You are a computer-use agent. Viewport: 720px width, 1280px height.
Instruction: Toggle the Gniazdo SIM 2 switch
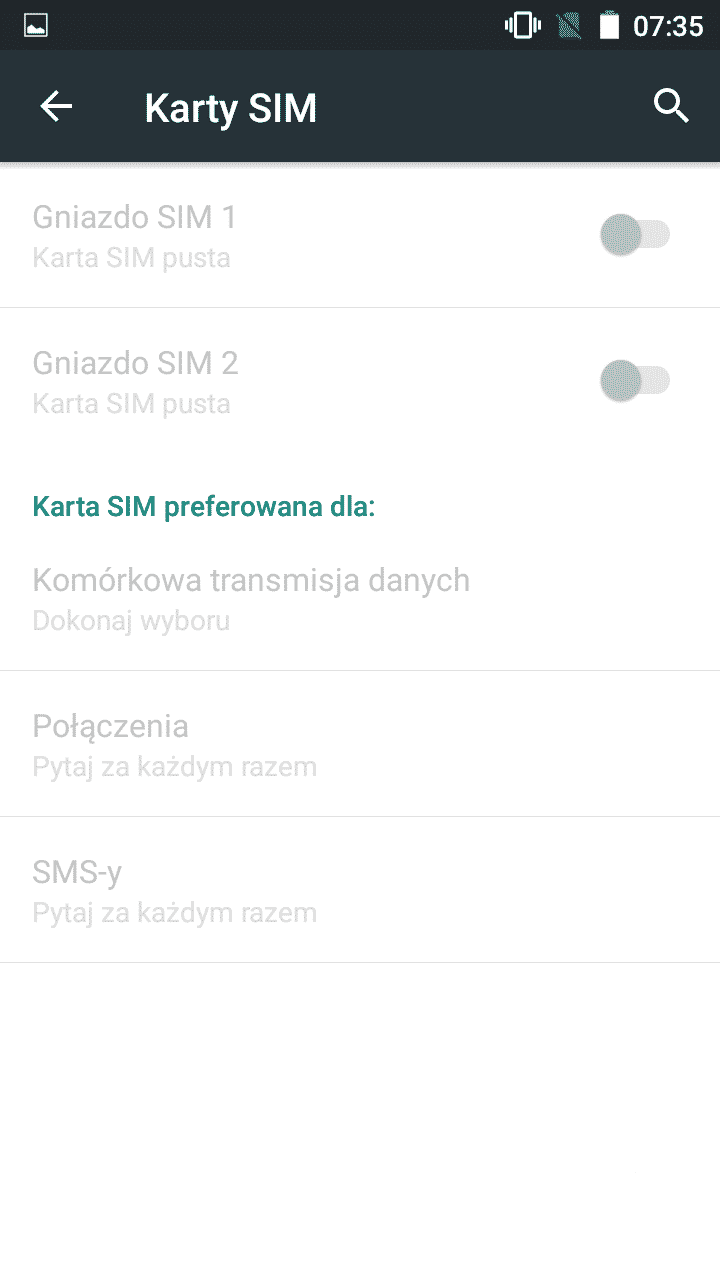coord(634,381)
